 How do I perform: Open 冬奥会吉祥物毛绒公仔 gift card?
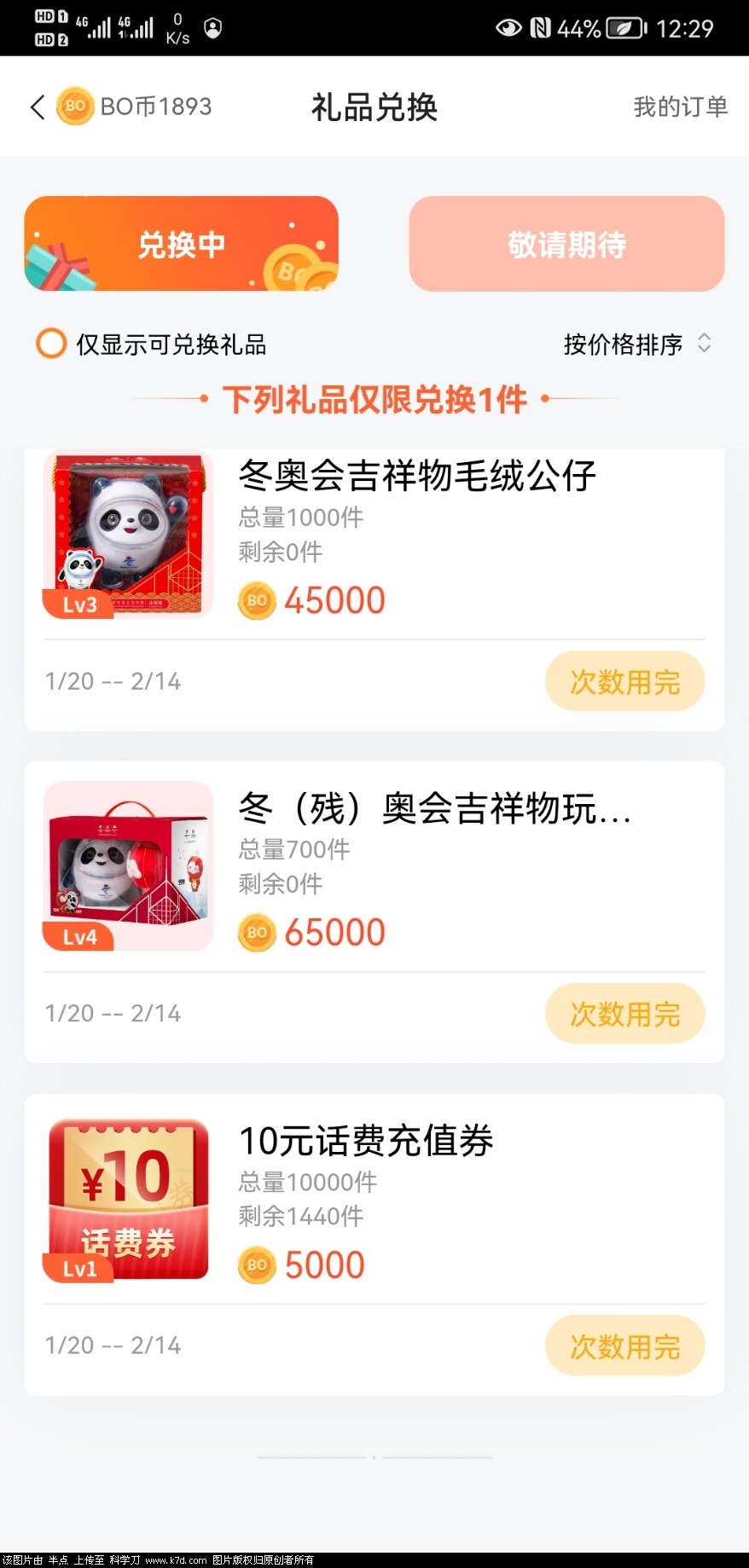416,476
